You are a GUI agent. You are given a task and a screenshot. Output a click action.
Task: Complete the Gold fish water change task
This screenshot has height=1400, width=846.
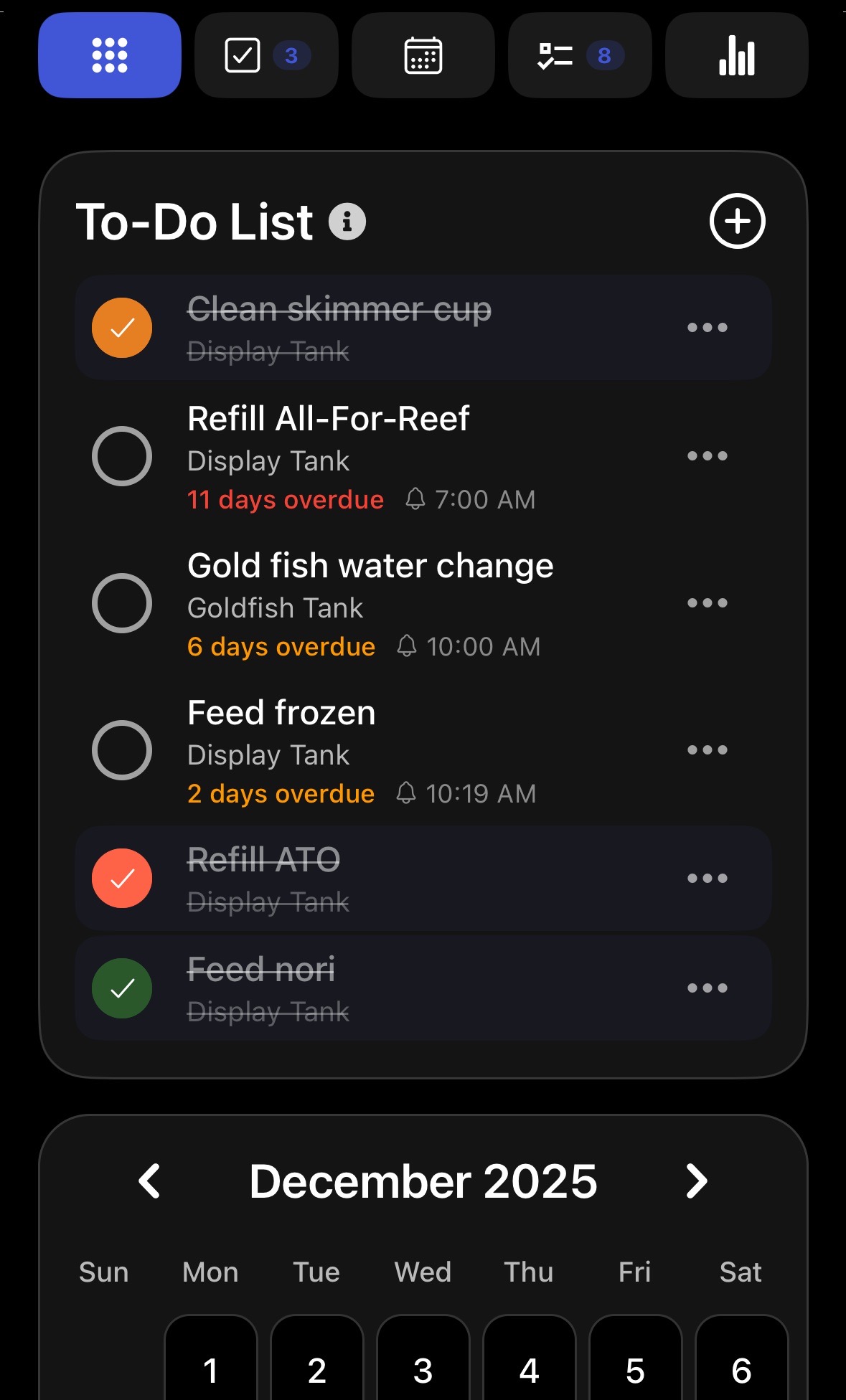click(x=122, y=603)
